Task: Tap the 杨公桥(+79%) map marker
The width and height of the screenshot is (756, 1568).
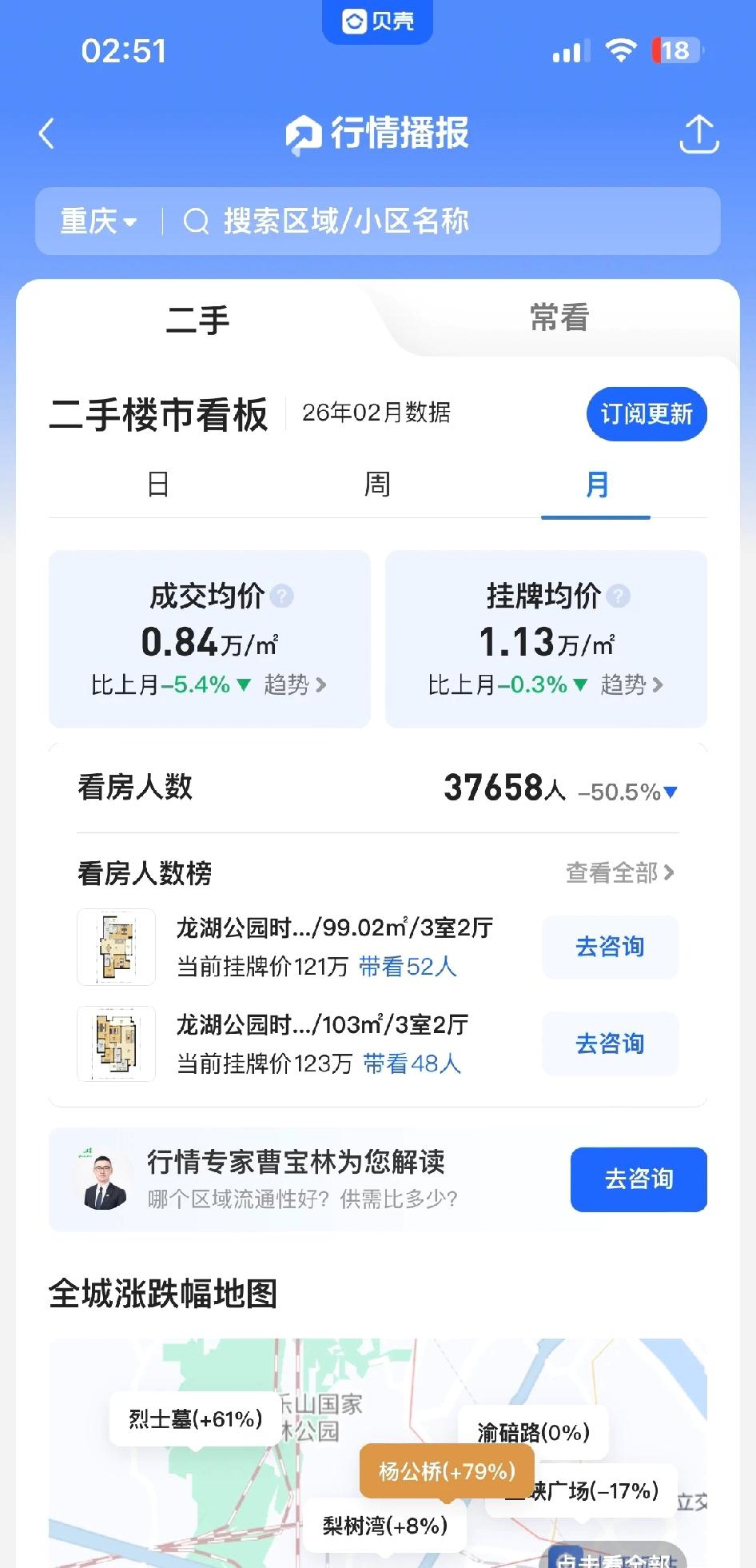Action: coord(448,1471)
